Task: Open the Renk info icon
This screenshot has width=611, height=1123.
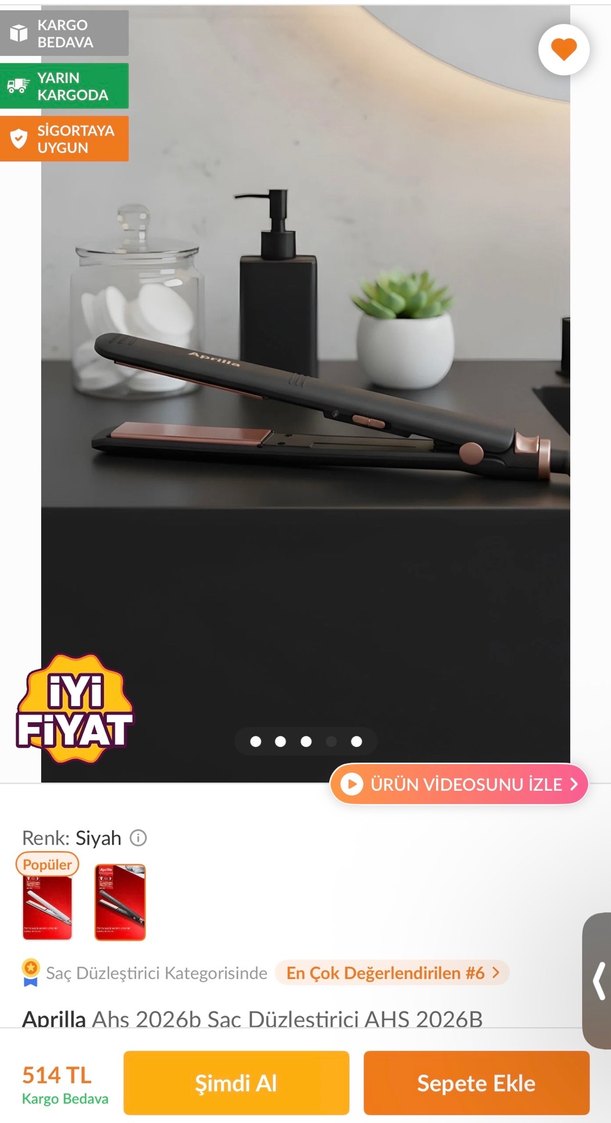Action: [139, 838]
